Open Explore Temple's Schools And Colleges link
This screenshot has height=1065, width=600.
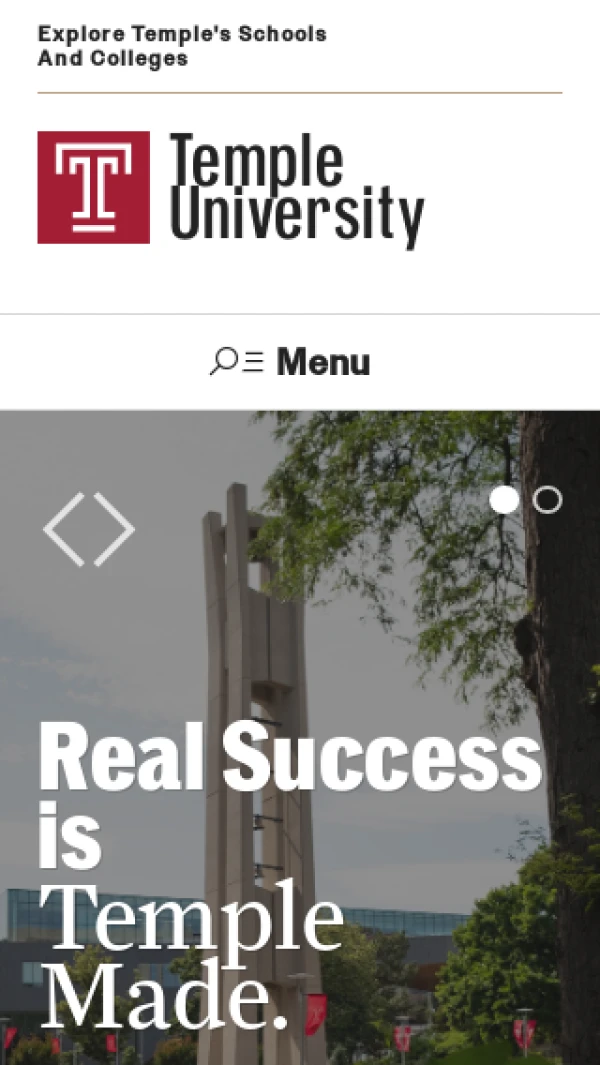(182, 46)
